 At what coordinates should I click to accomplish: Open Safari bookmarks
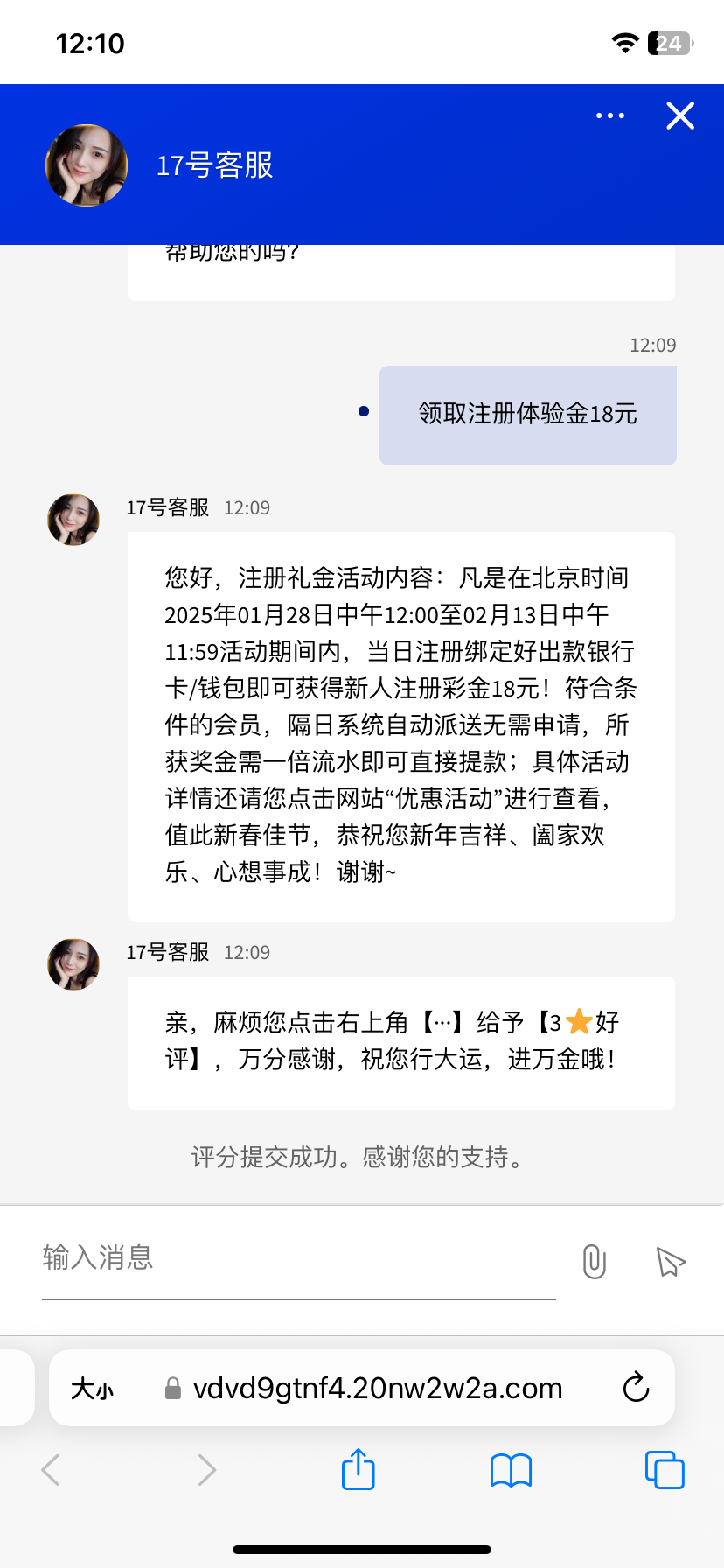(511, 1470)
